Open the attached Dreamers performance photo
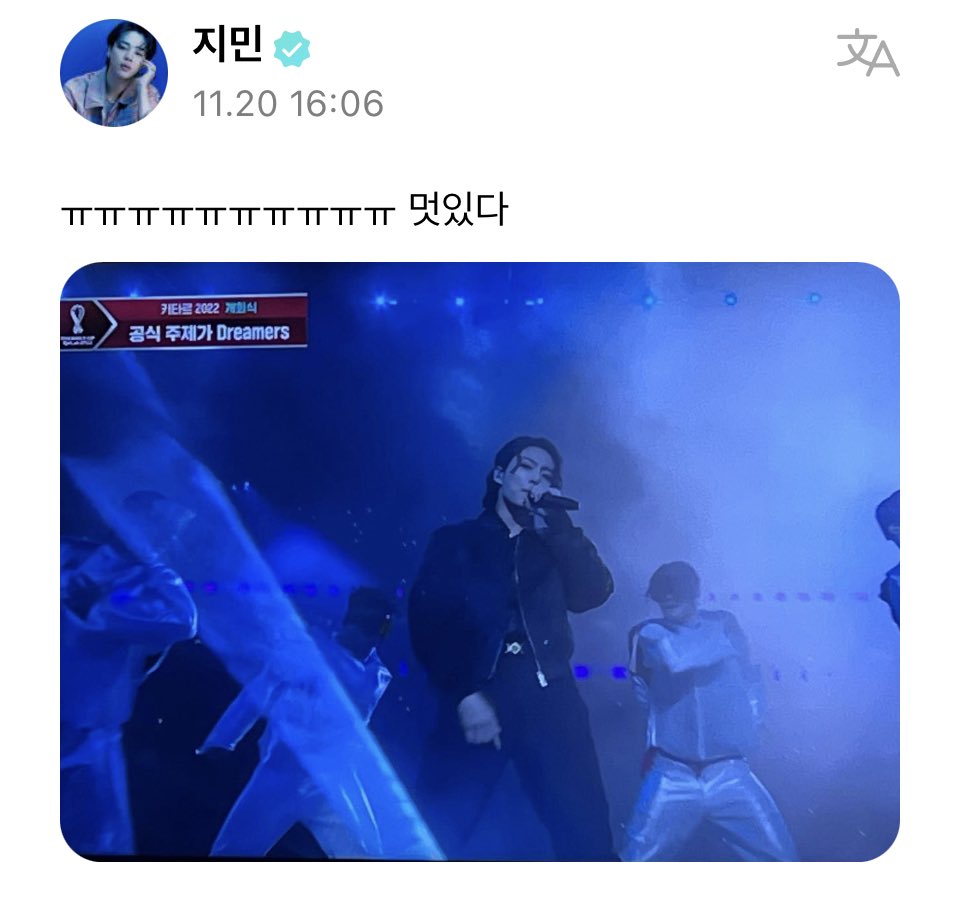Viewport: 960px width, 919px height. pyautogui.click(x=480, y=560)
